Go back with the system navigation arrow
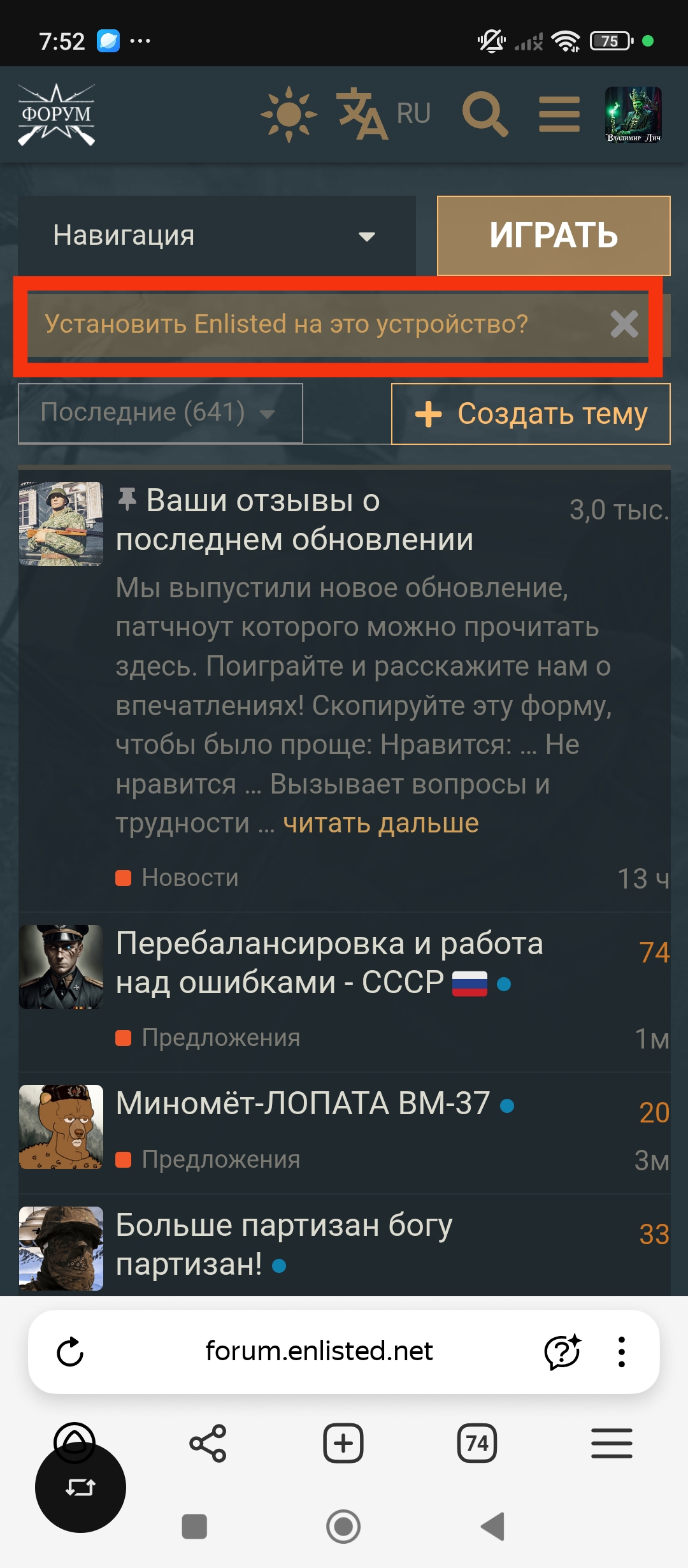 493,1527
